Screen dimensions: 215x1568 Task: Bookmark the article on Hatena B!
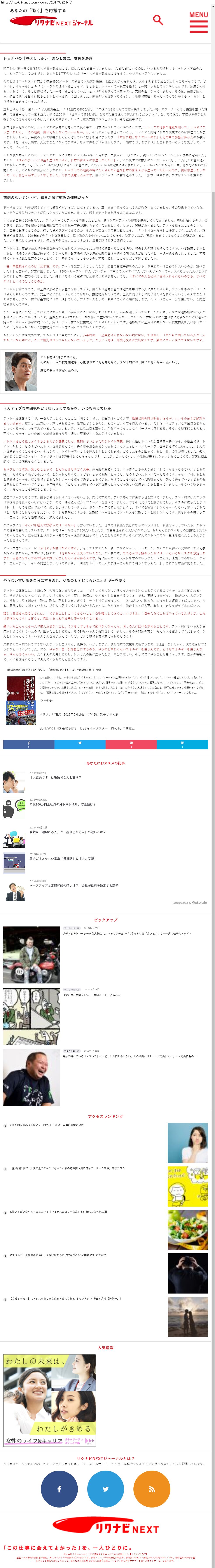pyautogui.click(x=182, y=744)
